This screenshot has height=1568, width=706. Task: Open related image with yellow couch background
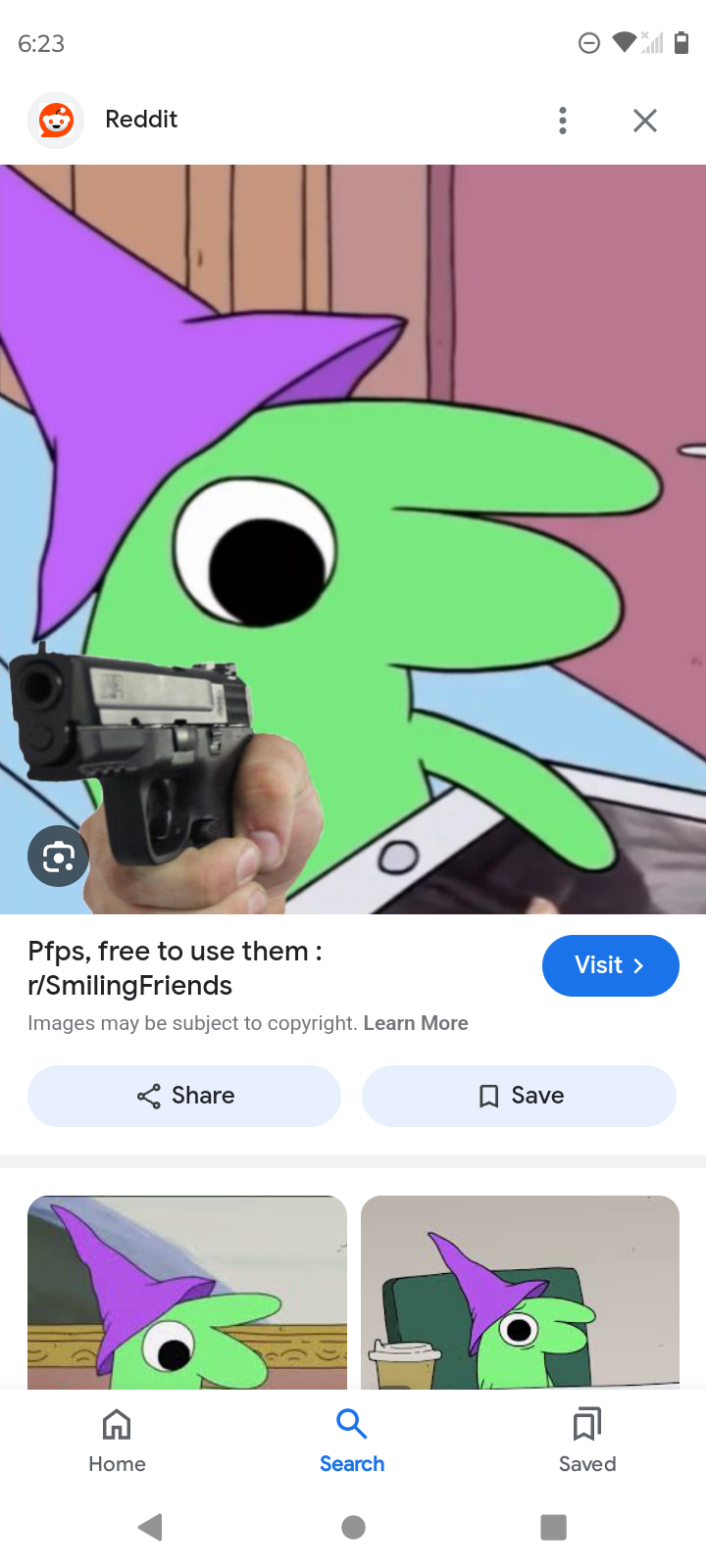pyautogui.click(x=186, y=1292)
